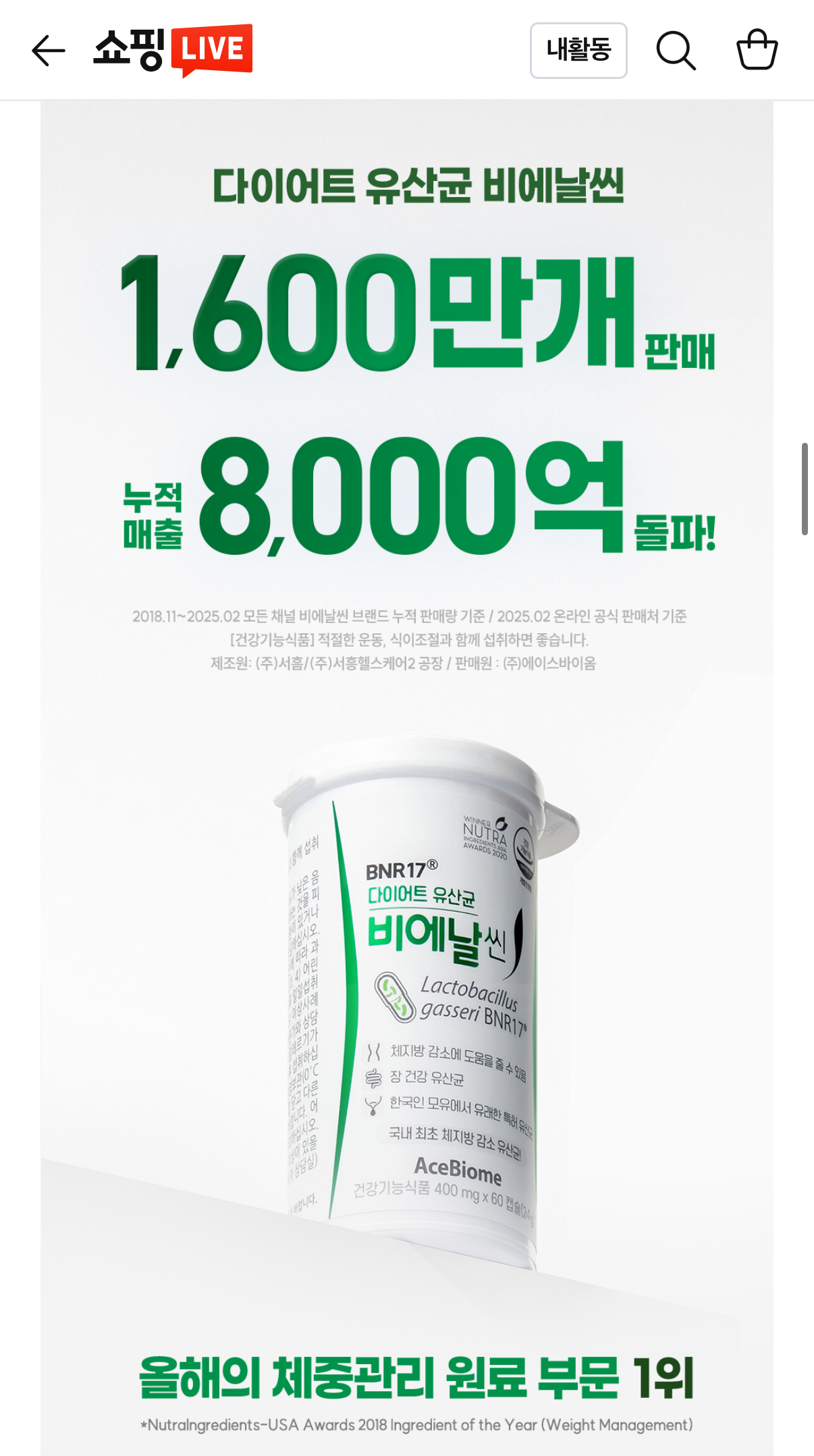This screenshot has height=1456, width=814.
Task: Open the 쇼핑 LIVE home logo
Action: tap(173, 51)
